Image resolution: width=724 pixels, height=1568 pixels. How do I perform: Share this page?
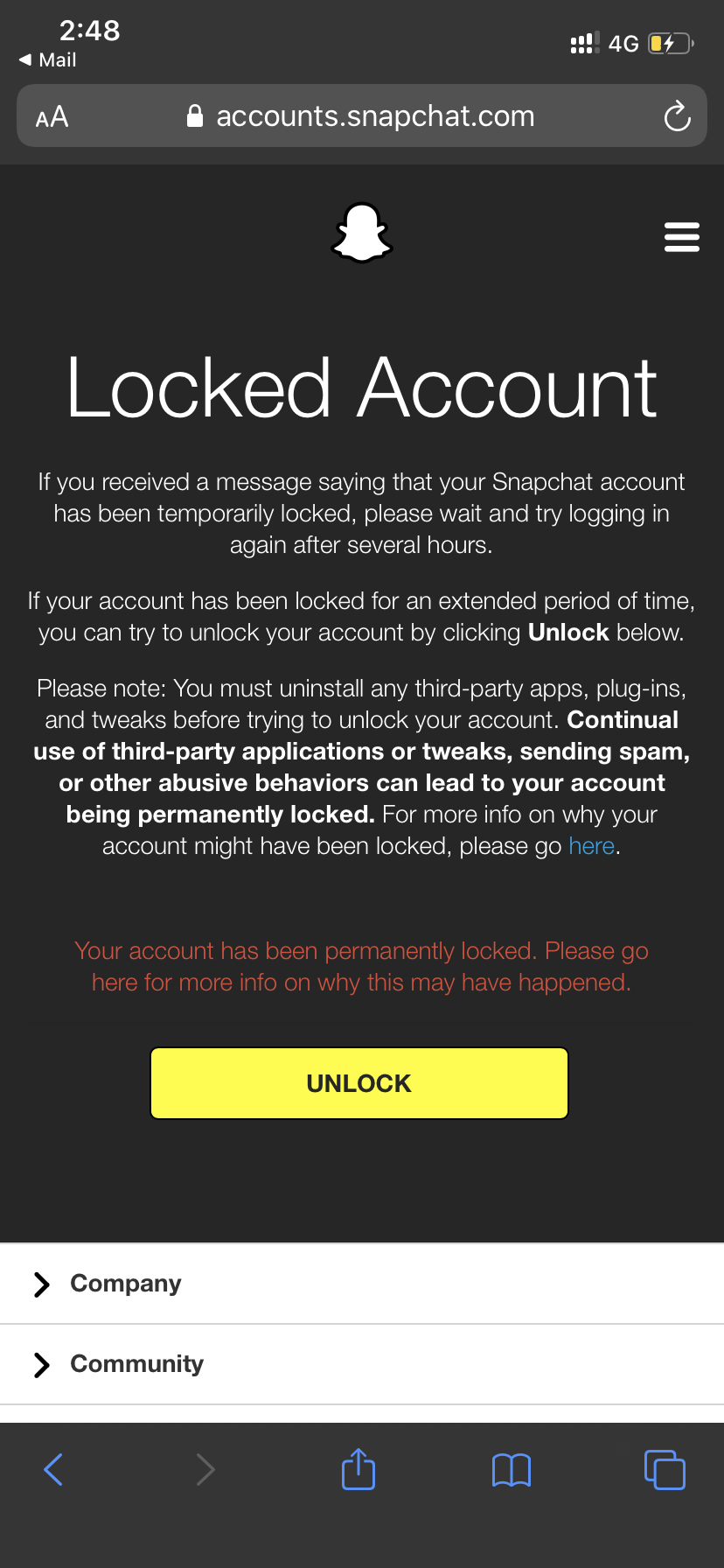click(x=359, y=1468)
